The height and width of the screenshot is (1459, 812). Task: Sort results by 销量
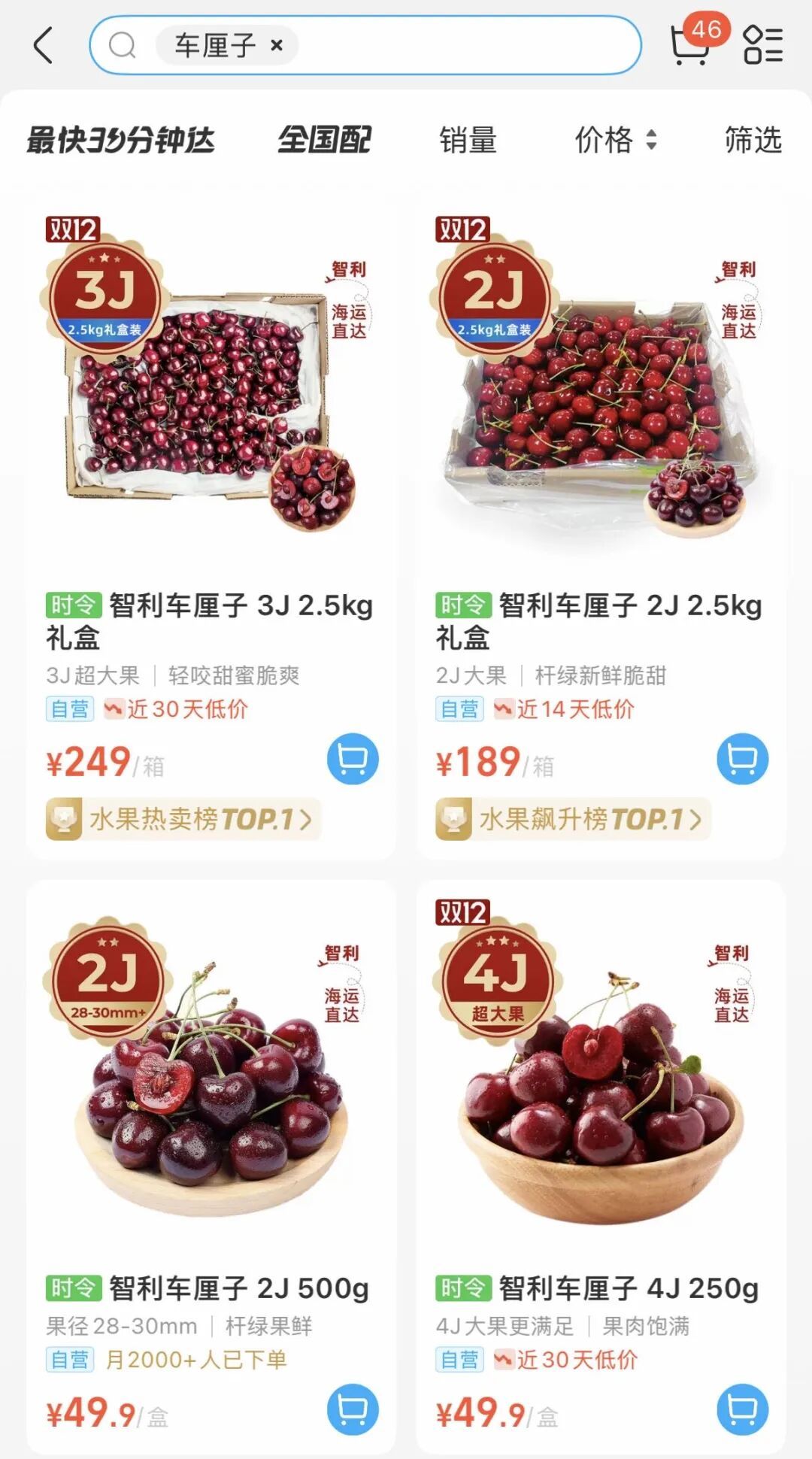click(468, 140)
